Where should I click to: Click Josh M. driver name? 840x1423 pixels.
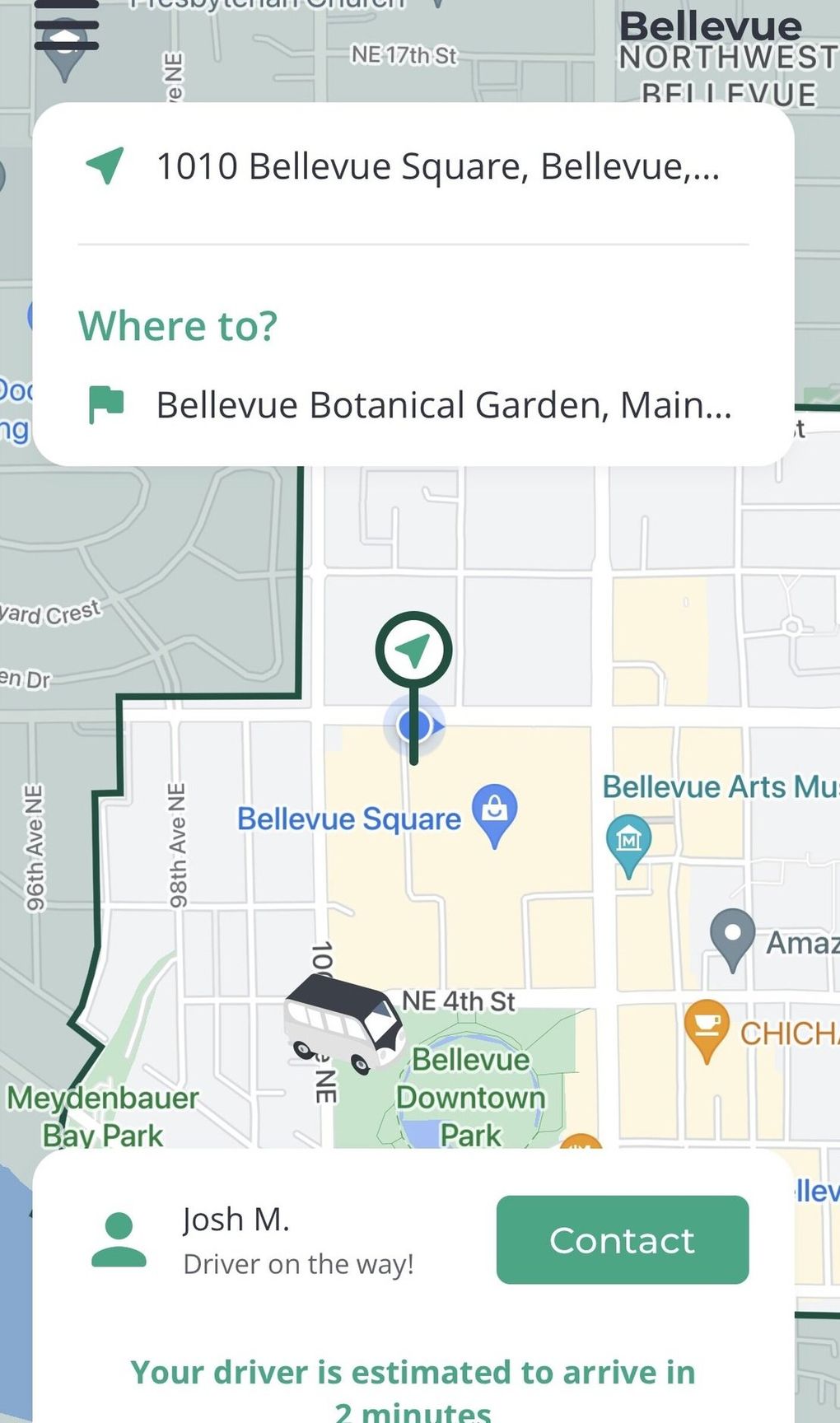236,1220
